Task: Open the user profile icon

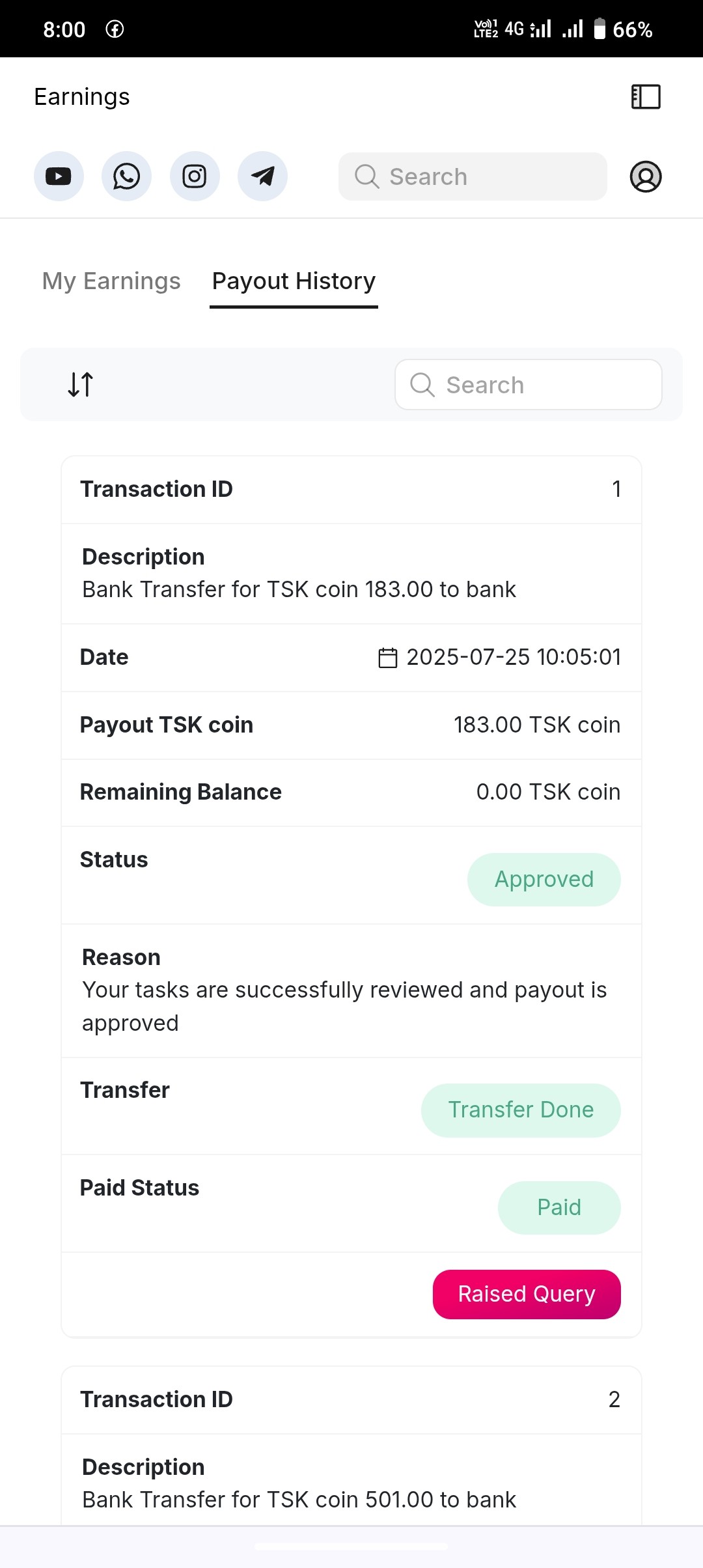Action: point(646,176)
